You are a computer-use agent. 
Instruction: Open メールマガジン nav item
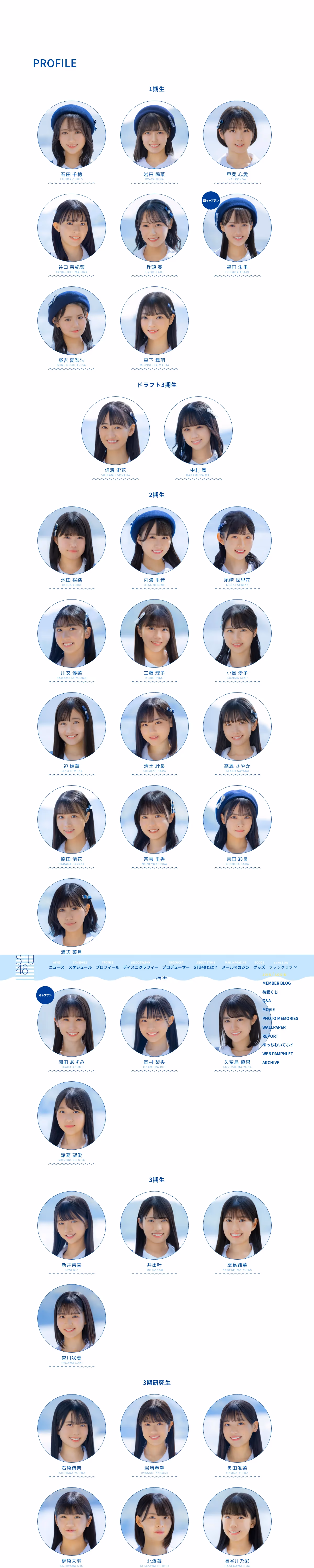(x=235, y=967)
